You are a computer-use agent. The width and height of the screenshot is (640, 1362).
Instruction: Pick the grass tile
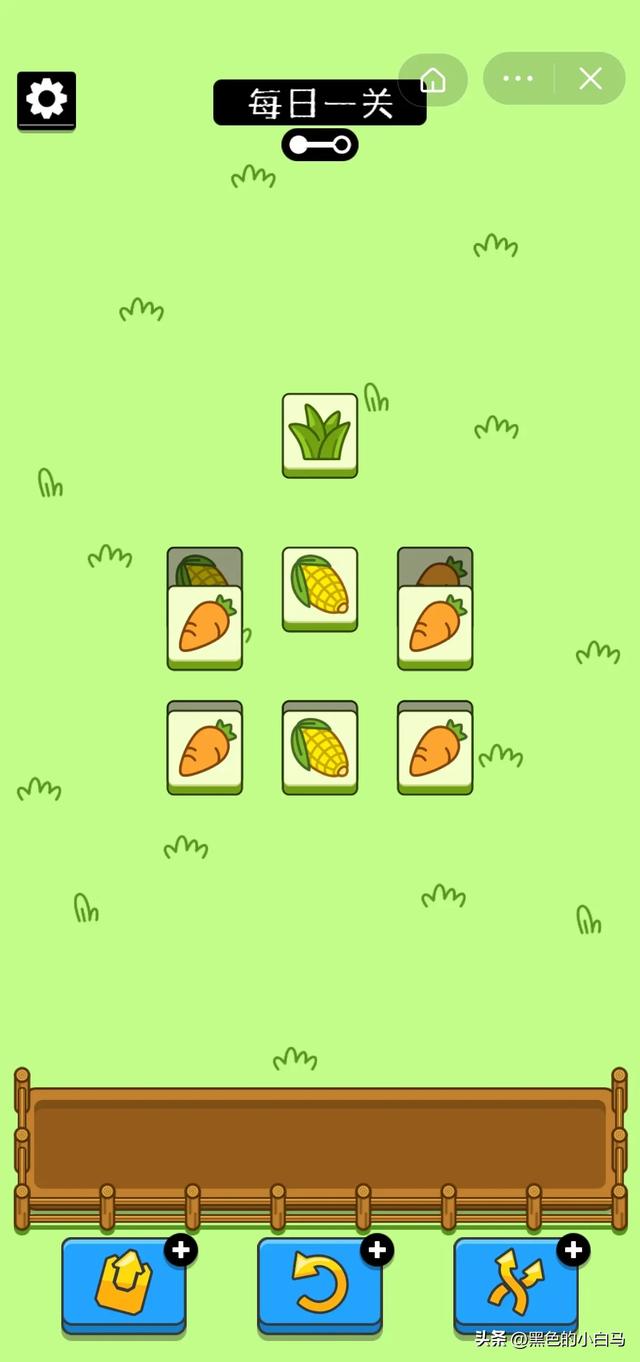[320, 434]
